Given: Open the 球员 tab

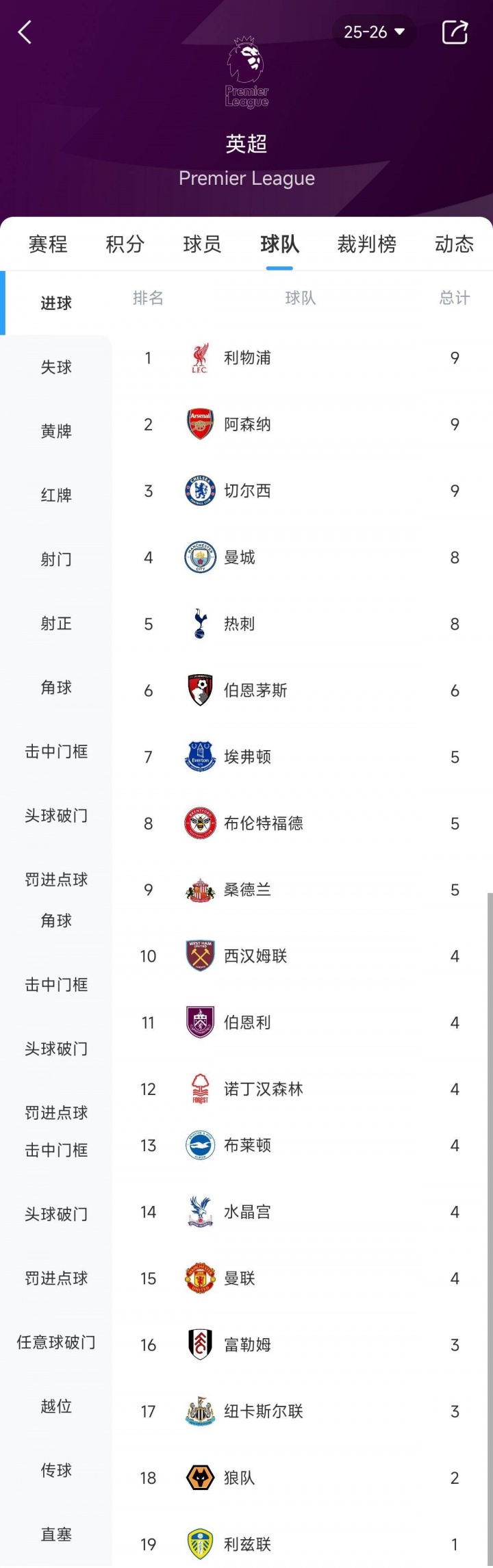Looking at the screenshot, I should pos(202,244).
